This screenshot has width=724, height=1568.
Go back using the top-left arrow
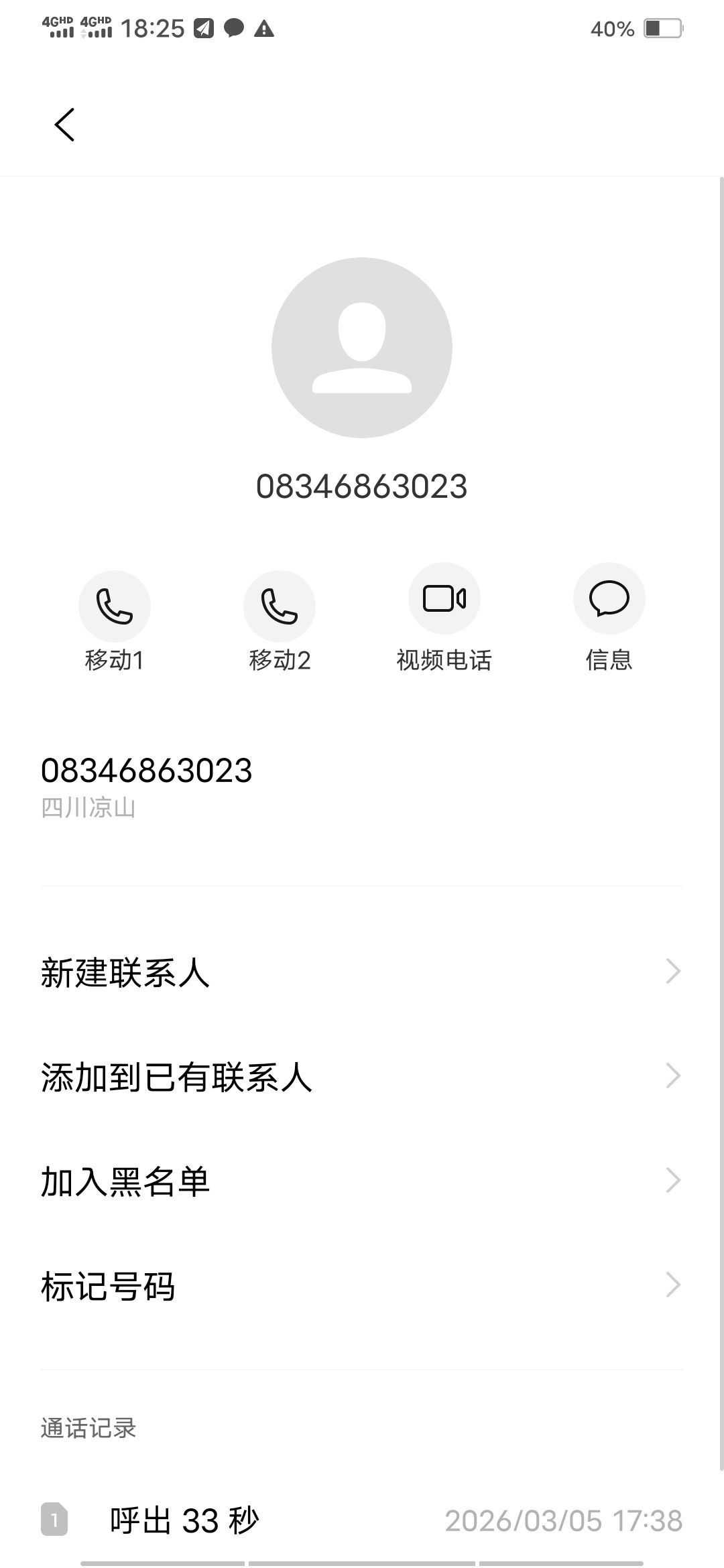pos(65,125)
